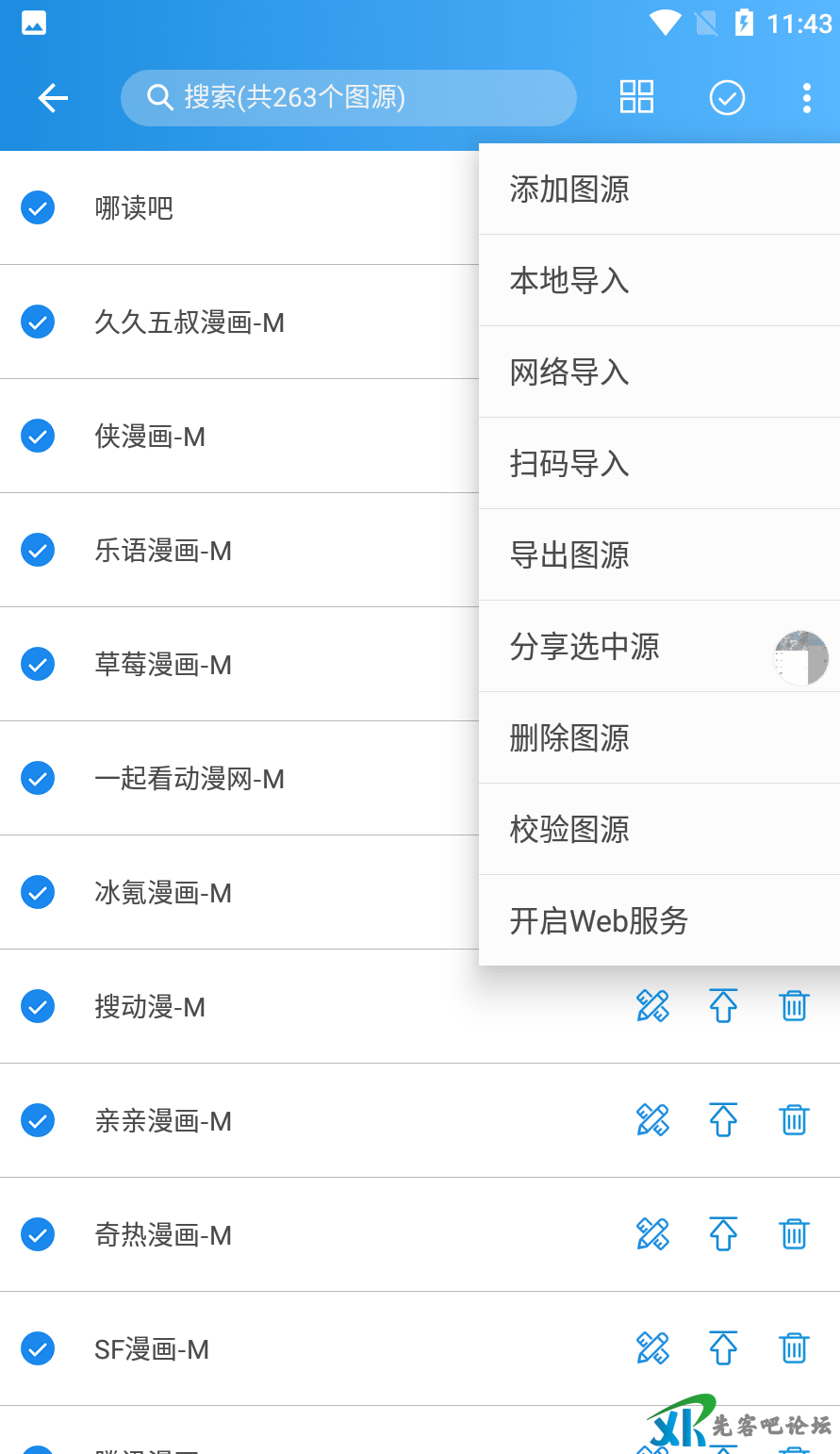Uncheck 久久五叔漫画-M checkbox
840x1454 pixels.
38,322
